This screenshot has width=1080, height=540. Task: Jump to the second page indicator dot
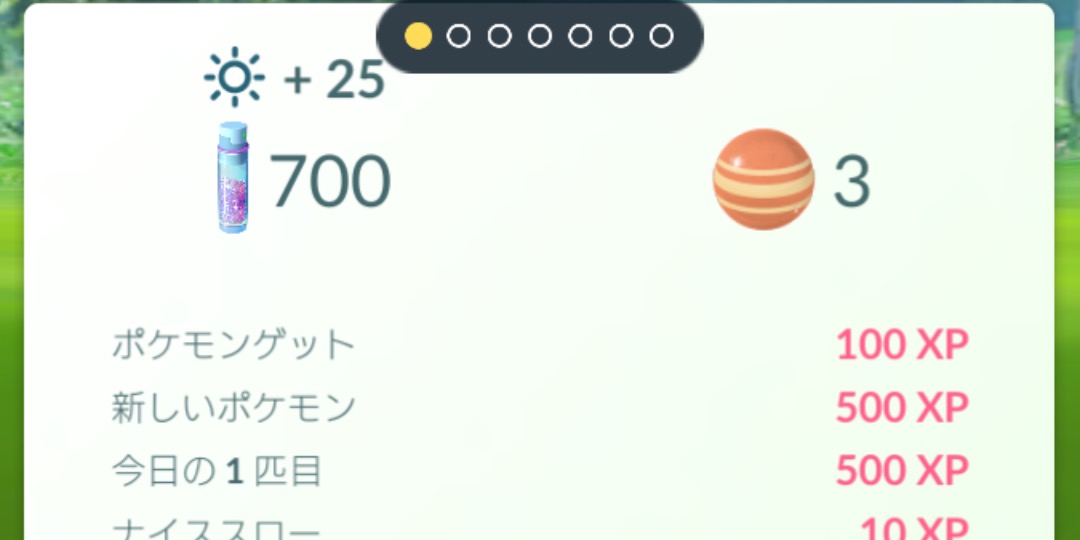tap(459, 36)
